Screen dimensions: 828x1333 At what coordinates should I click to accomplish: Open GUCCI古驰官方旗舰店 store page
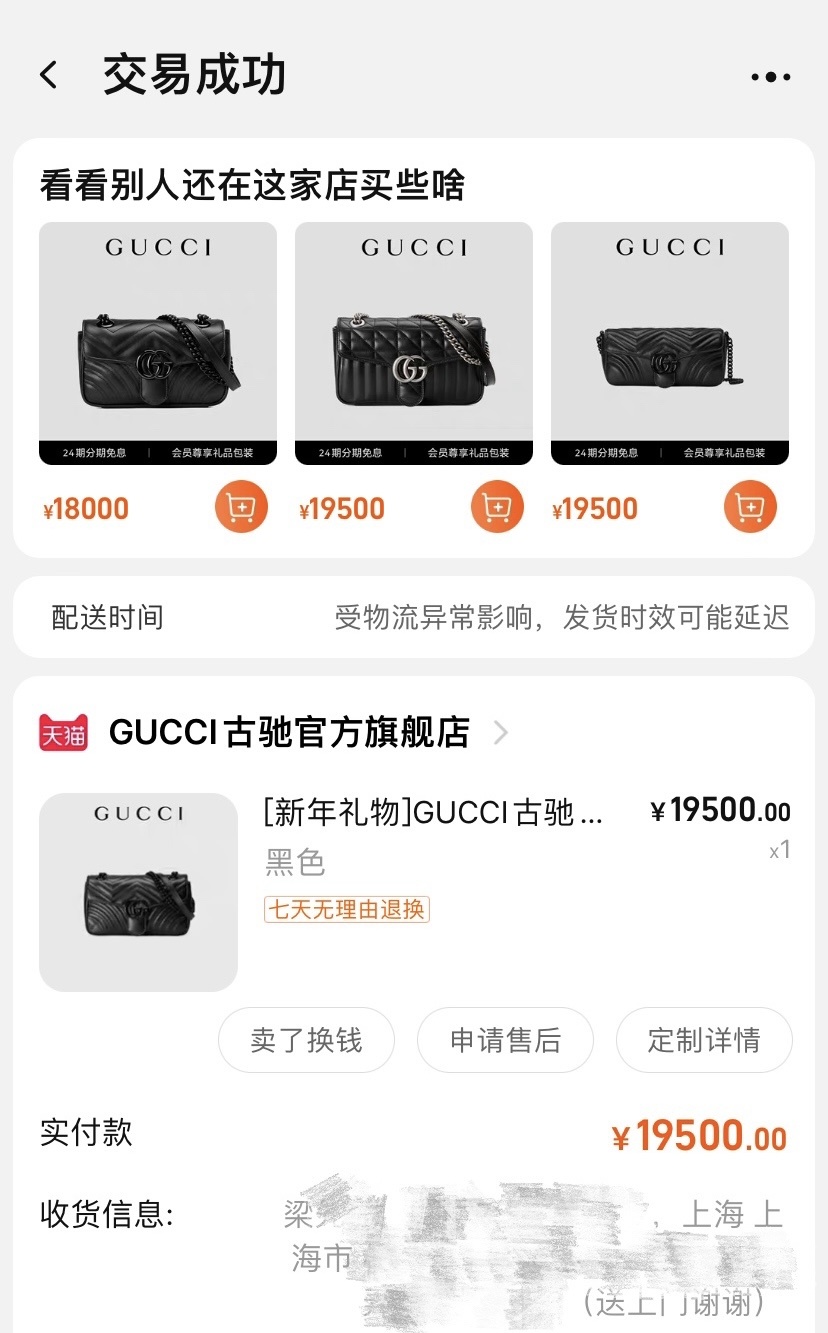click(290, 732)
